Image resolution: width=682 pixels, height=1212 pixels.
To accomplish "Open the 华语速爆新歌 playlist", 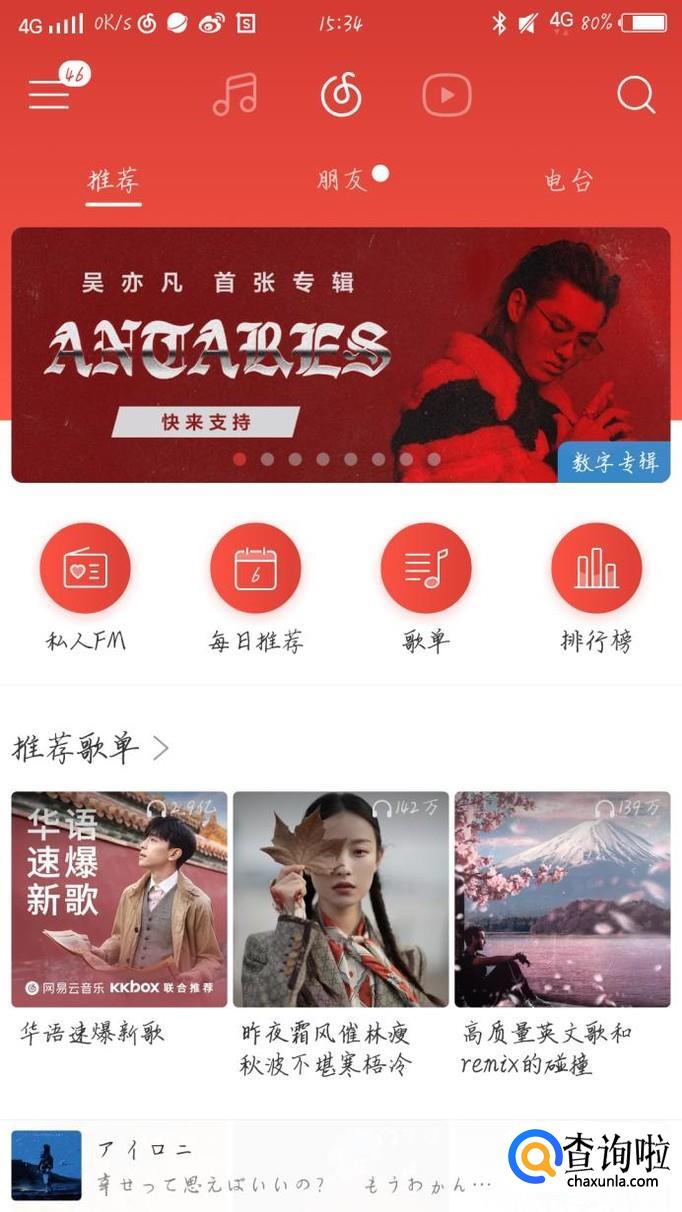I will (x=119, y=899).
